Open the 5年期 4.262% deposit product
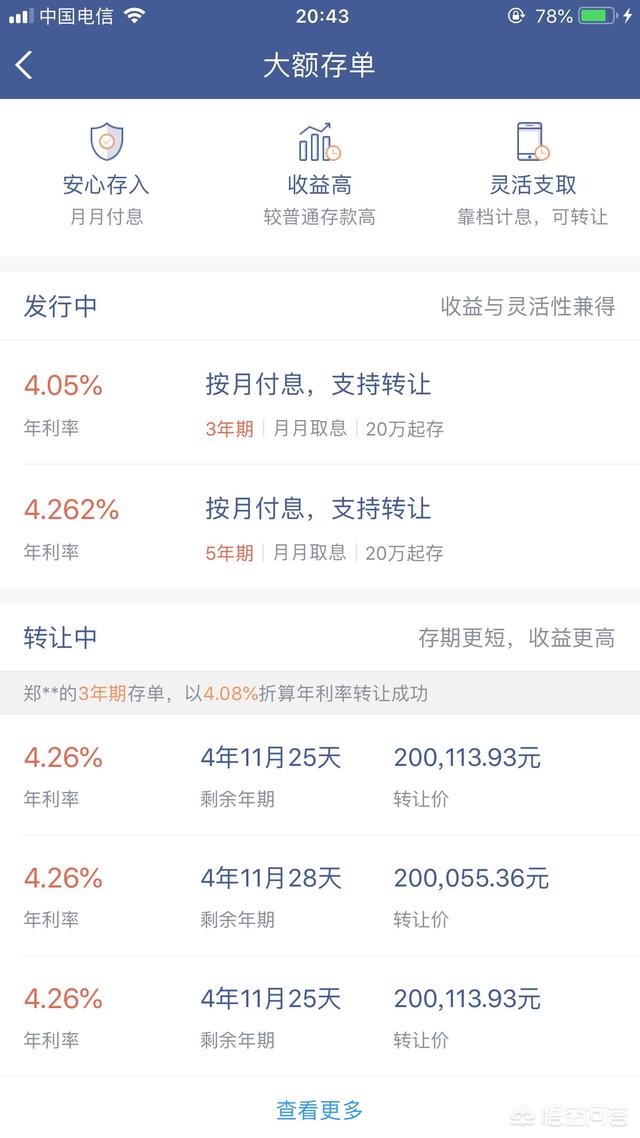 (x=320, y=528)
